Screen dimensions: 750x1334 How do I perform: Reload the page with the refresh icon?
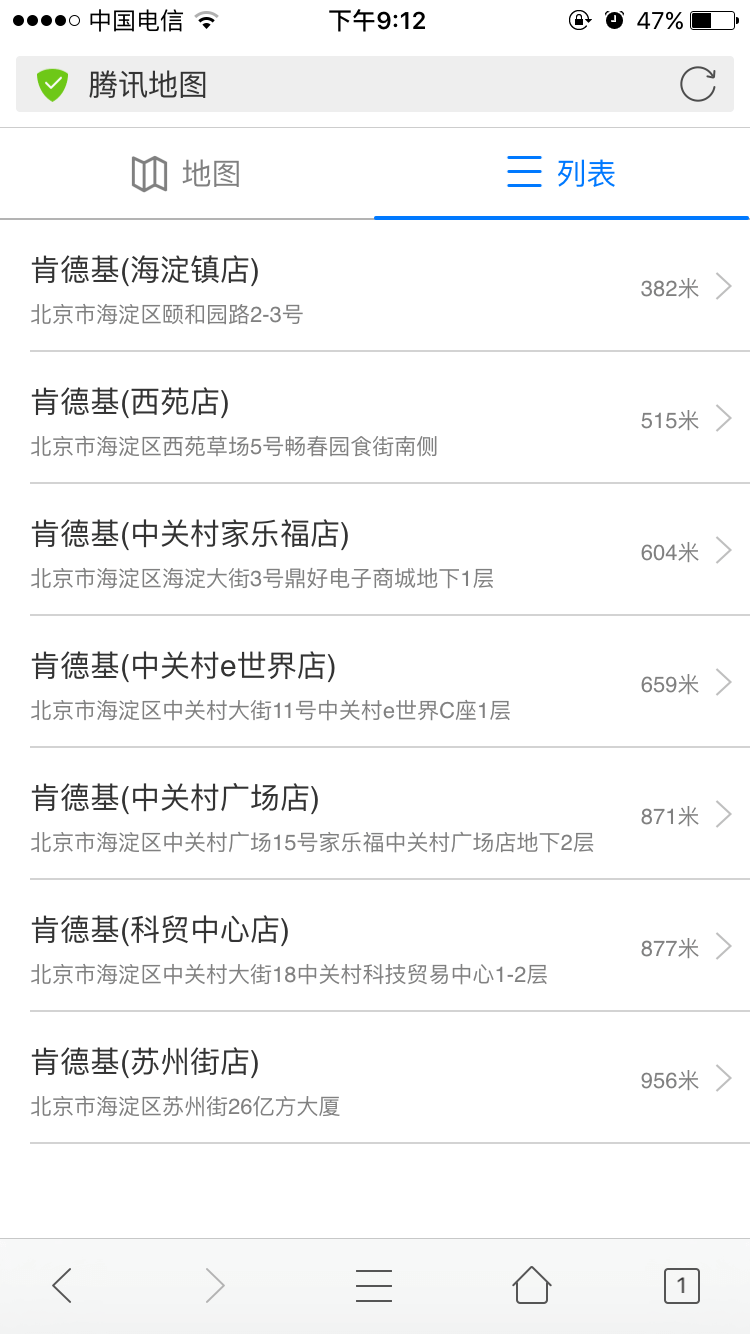697,84
